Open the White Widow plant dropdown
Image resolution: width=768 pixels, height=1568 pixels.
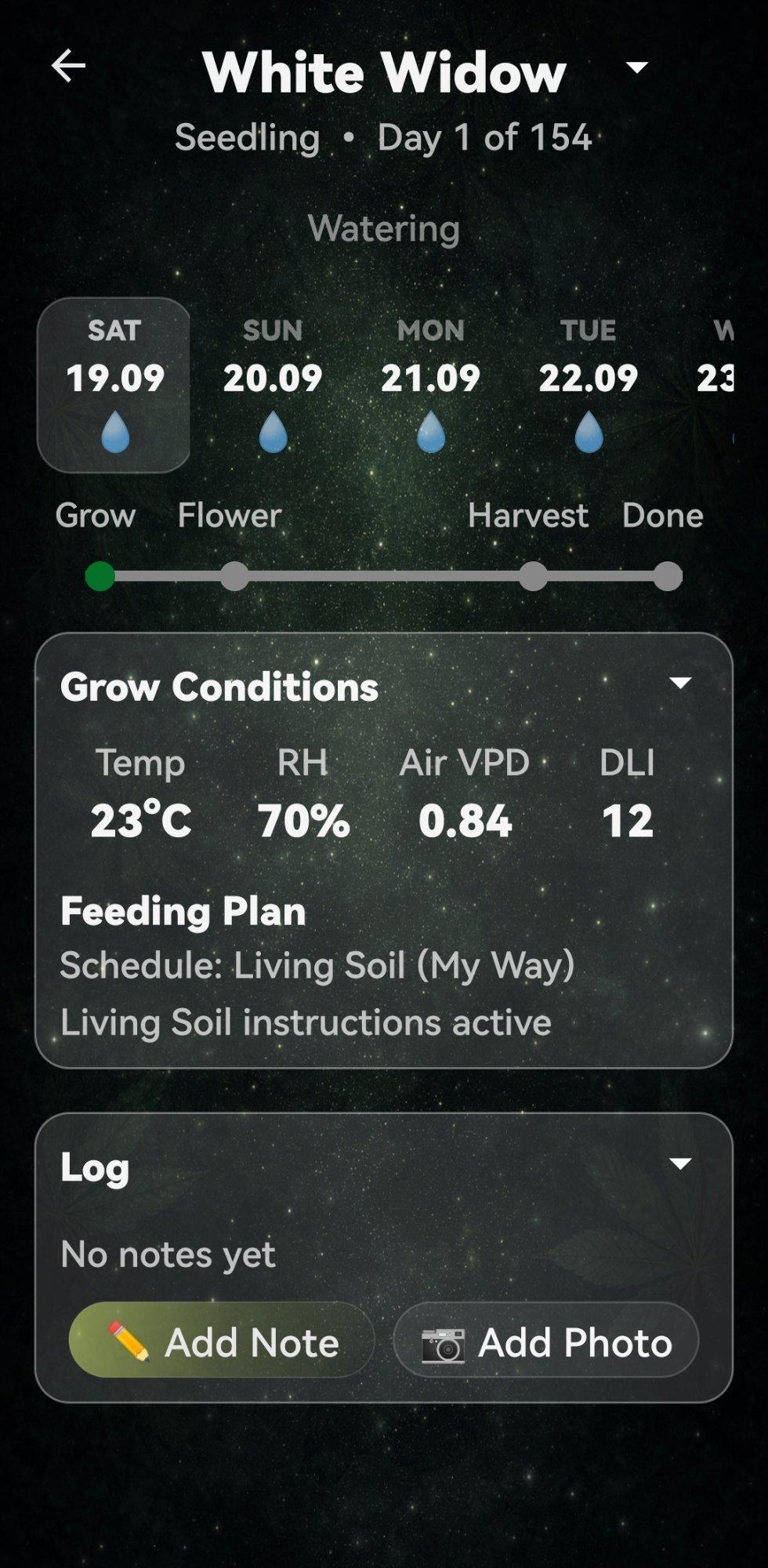pos(637,67)
